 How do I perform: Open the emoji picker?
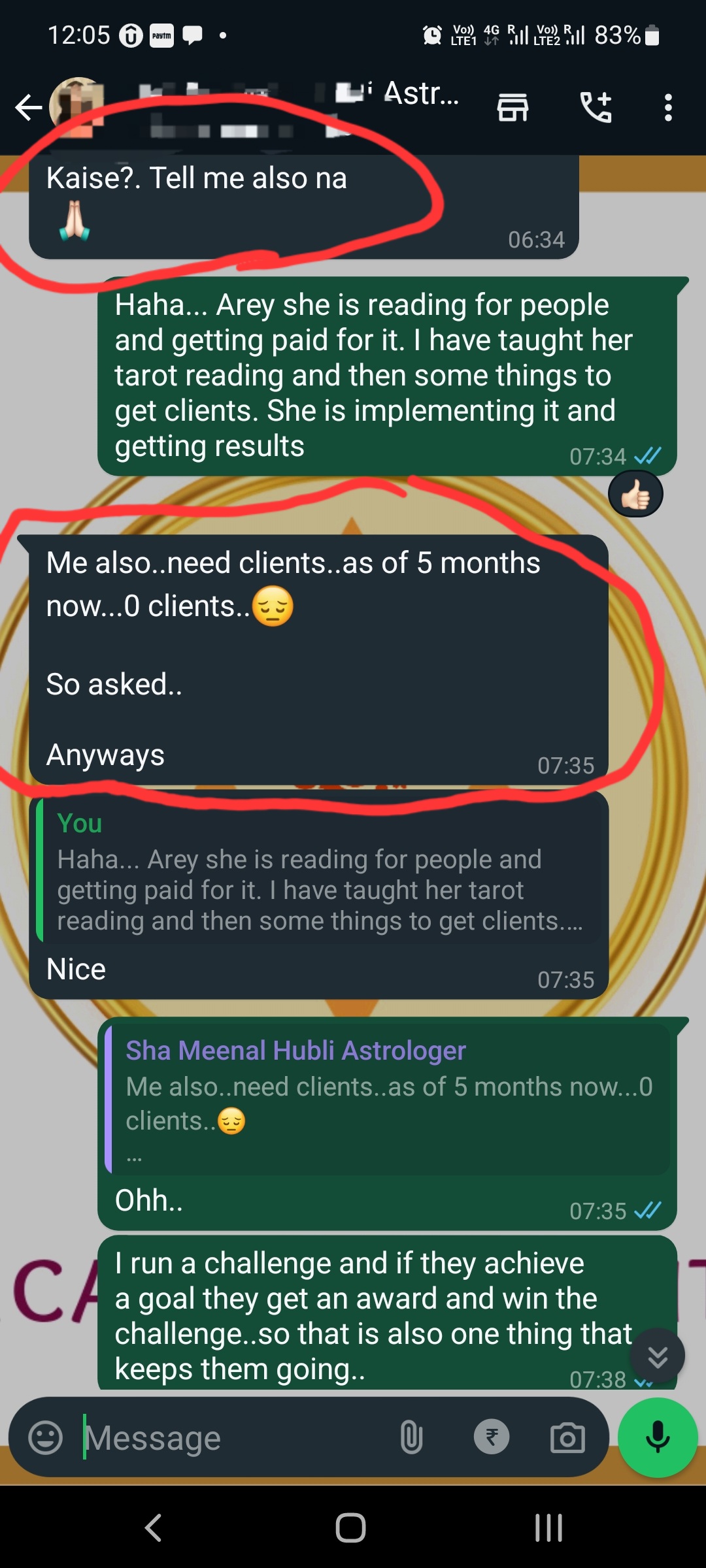[x=46, y=1438]
